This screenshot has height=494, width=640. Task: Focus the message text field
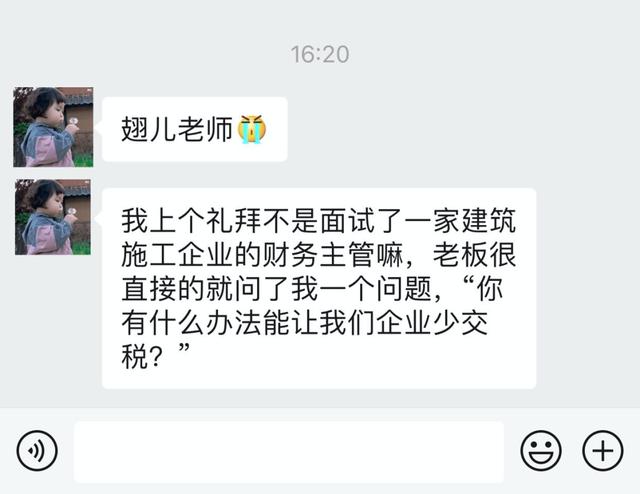pyautogui.click(x=288, y=452)
